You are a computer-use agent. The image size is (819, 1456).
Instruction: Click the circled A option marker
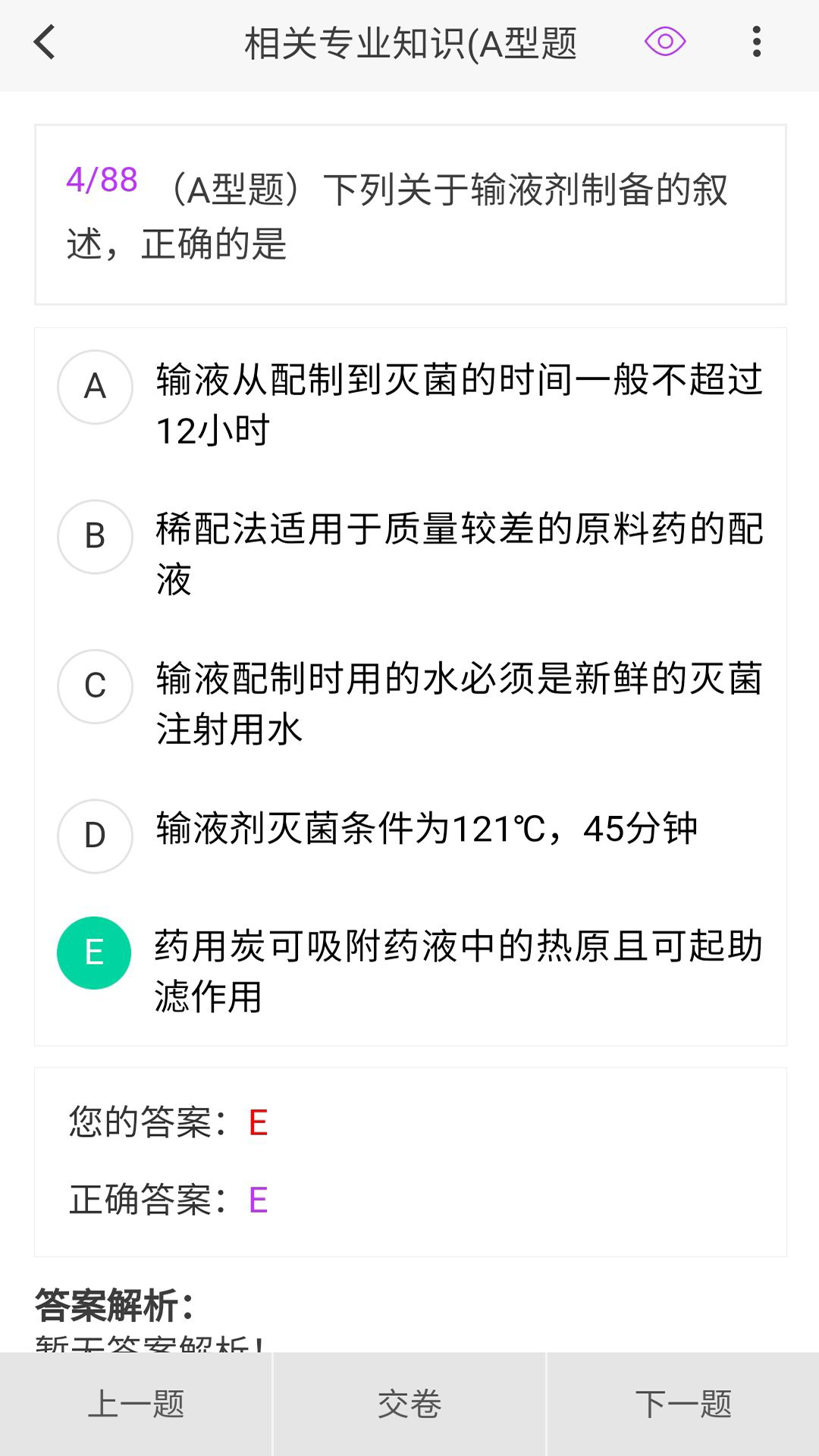94,387
